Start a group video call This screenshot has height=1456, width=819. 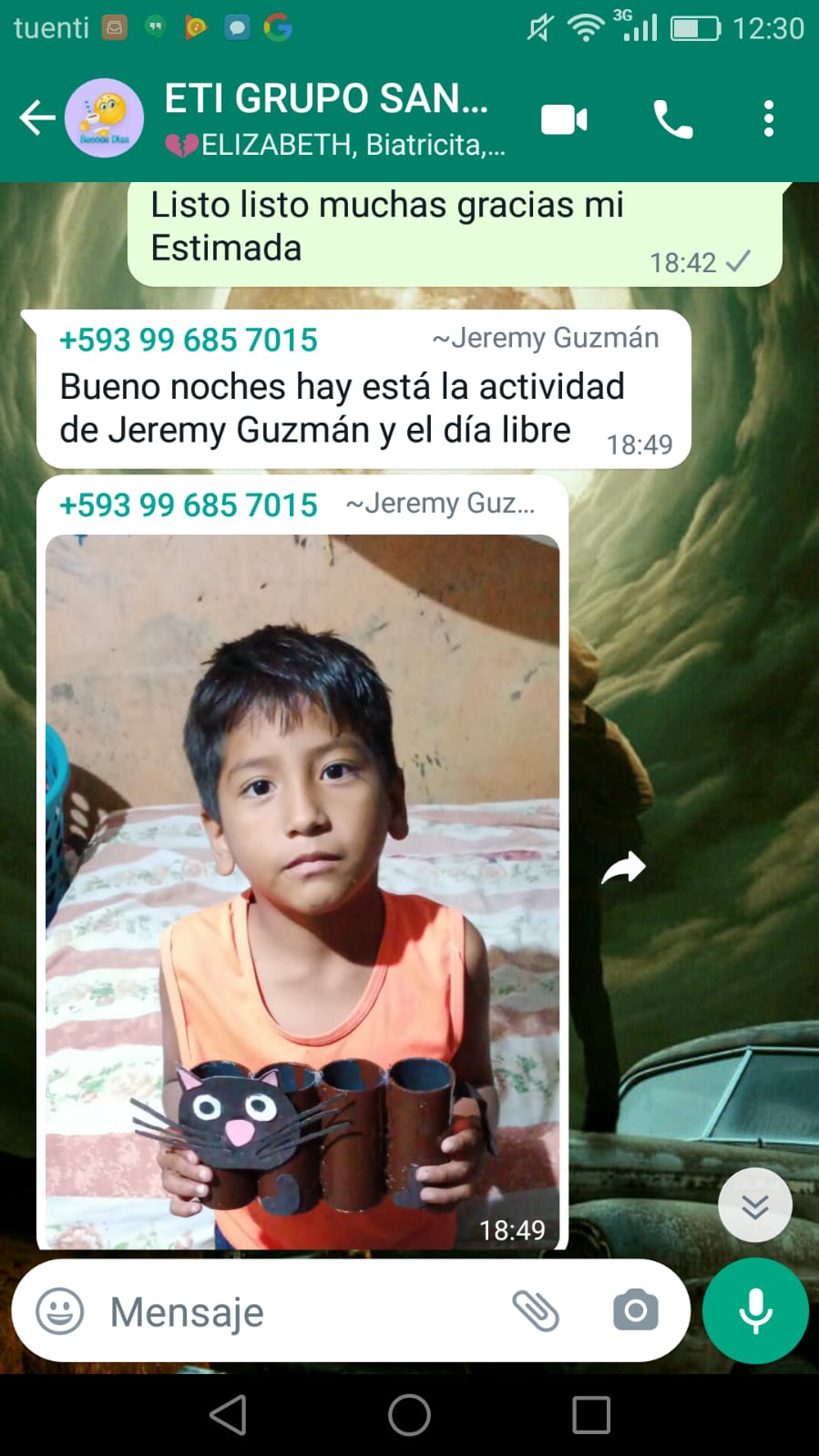564,119
